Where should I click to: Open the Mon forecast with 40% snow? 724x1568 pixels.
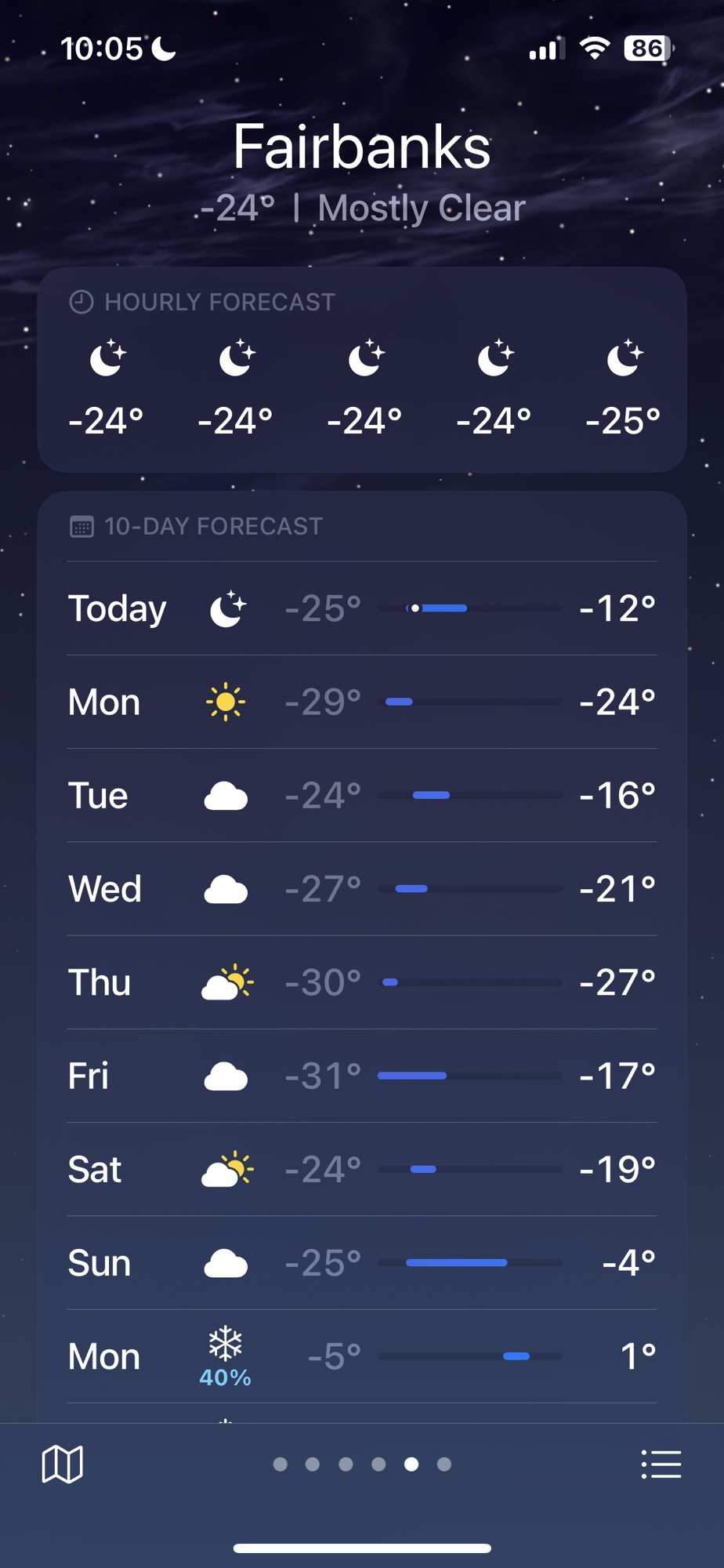click(x=361, y=1356)
